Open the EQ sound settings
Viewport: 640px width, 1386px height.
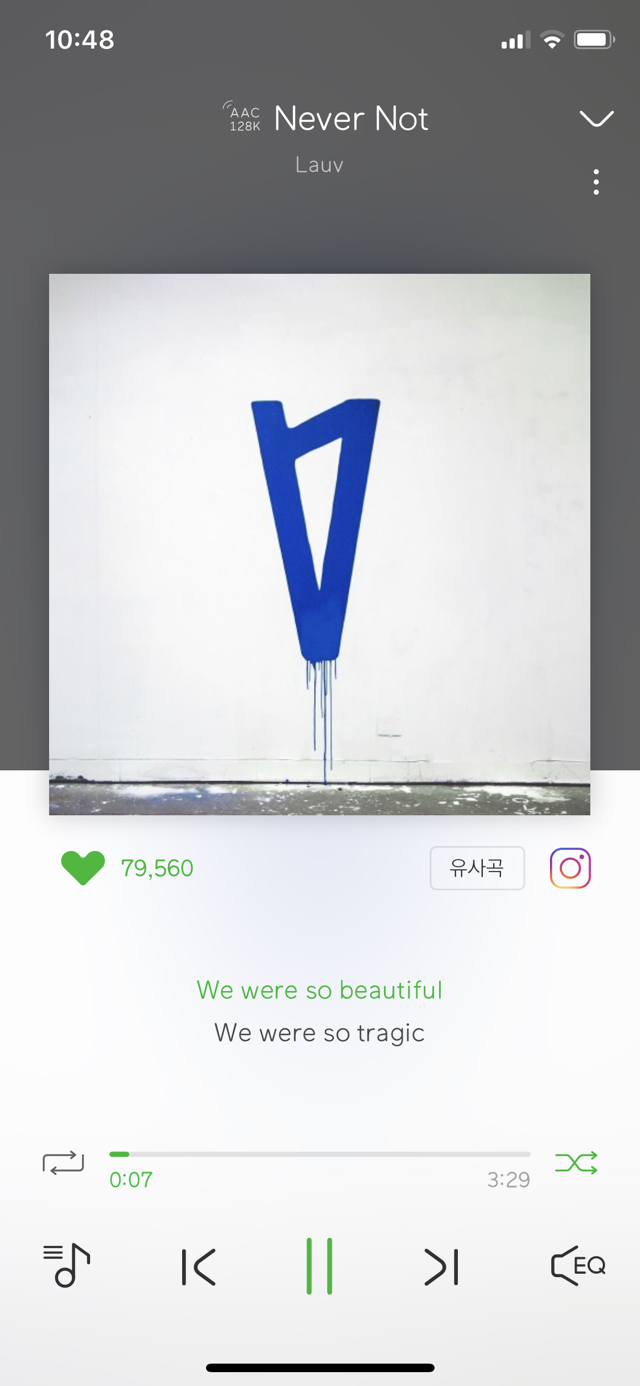point(578,1266)
